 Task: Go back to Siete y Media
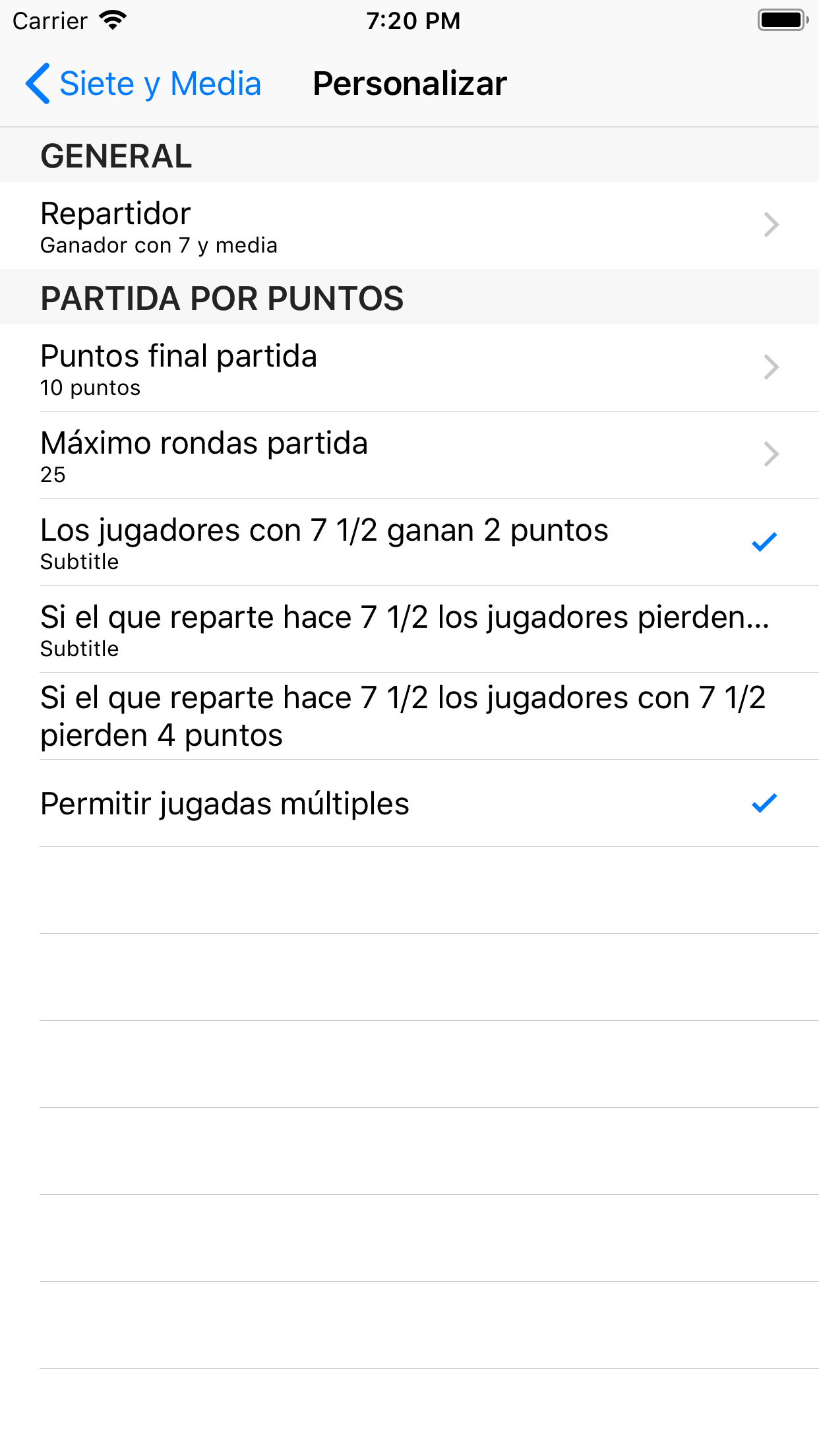(143, 84)
